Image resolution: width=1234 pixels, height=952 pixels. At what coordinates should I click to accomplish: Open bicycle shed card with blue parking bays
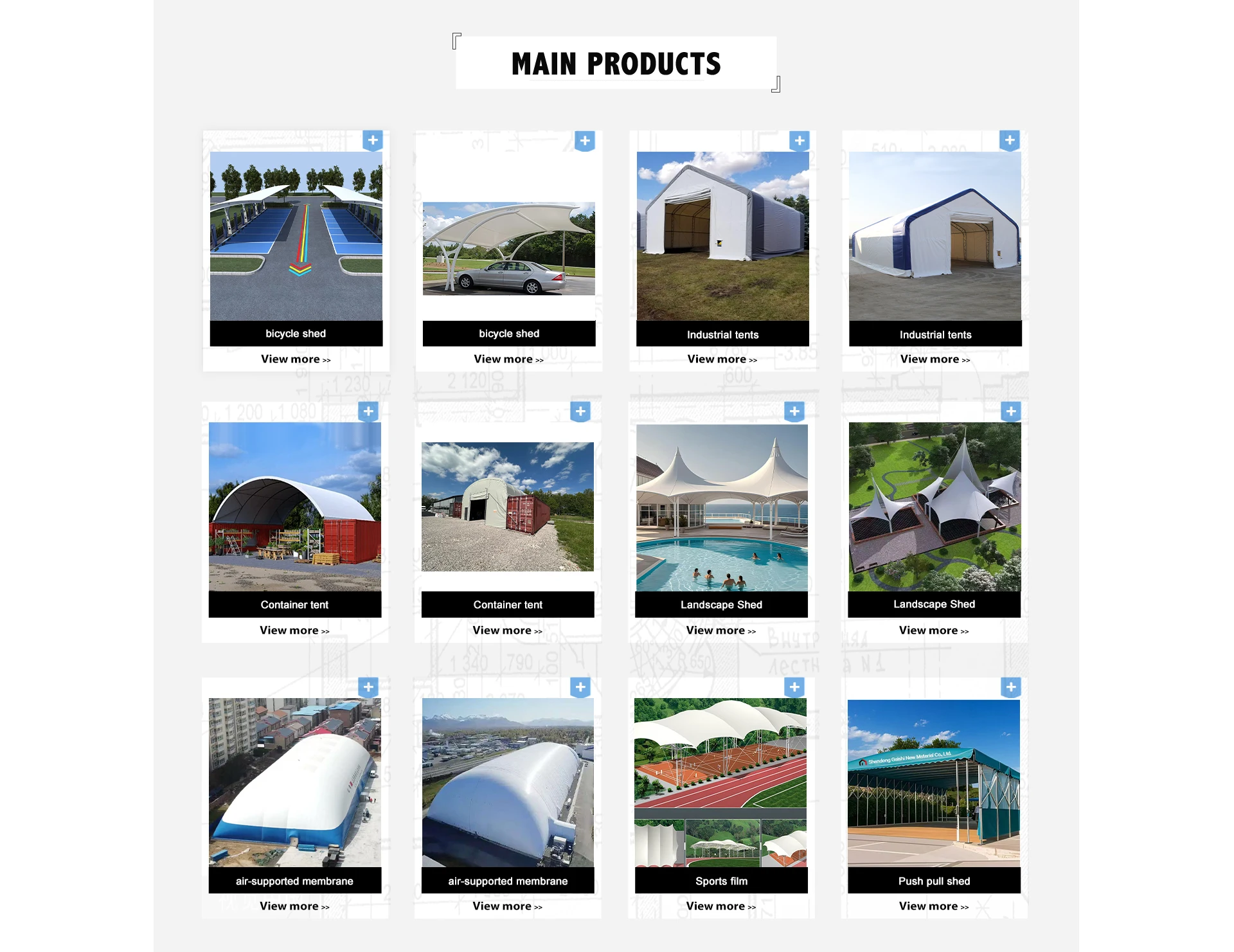tap(296, 251)
